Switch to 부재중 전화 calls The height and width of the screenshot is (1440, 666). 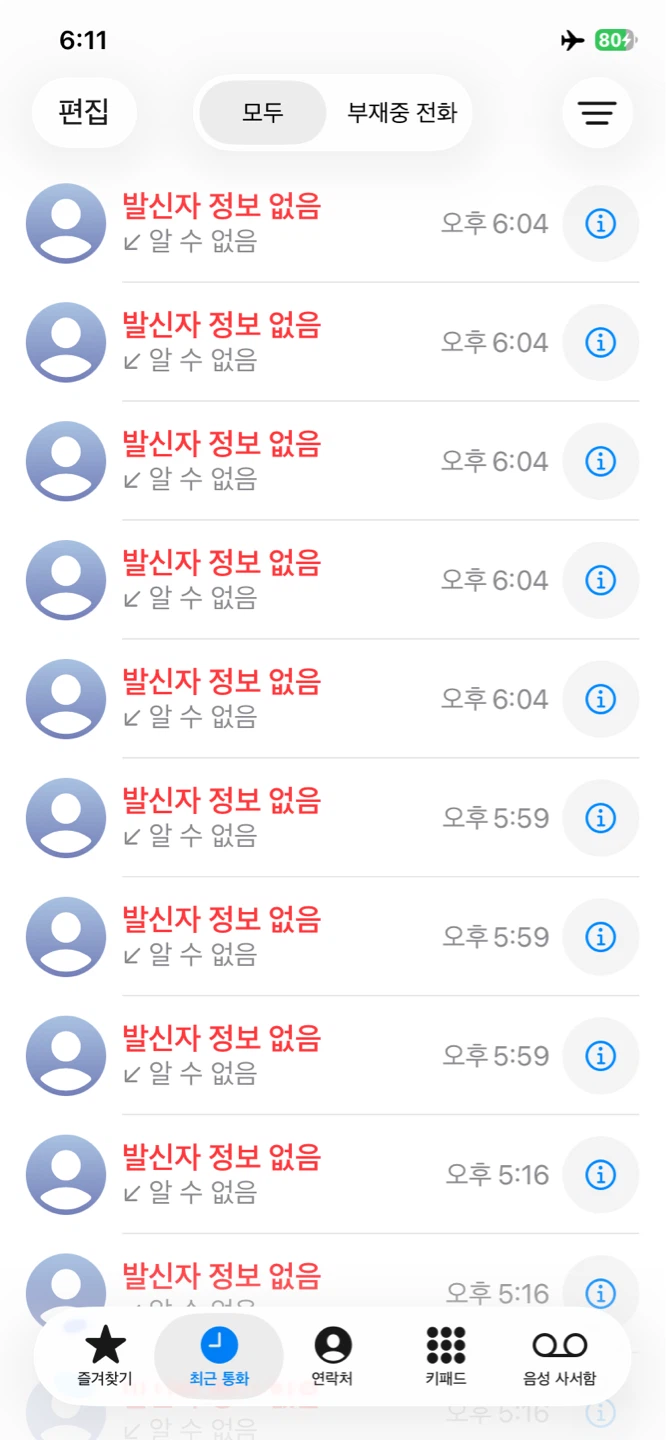click(x=402, y=112)
